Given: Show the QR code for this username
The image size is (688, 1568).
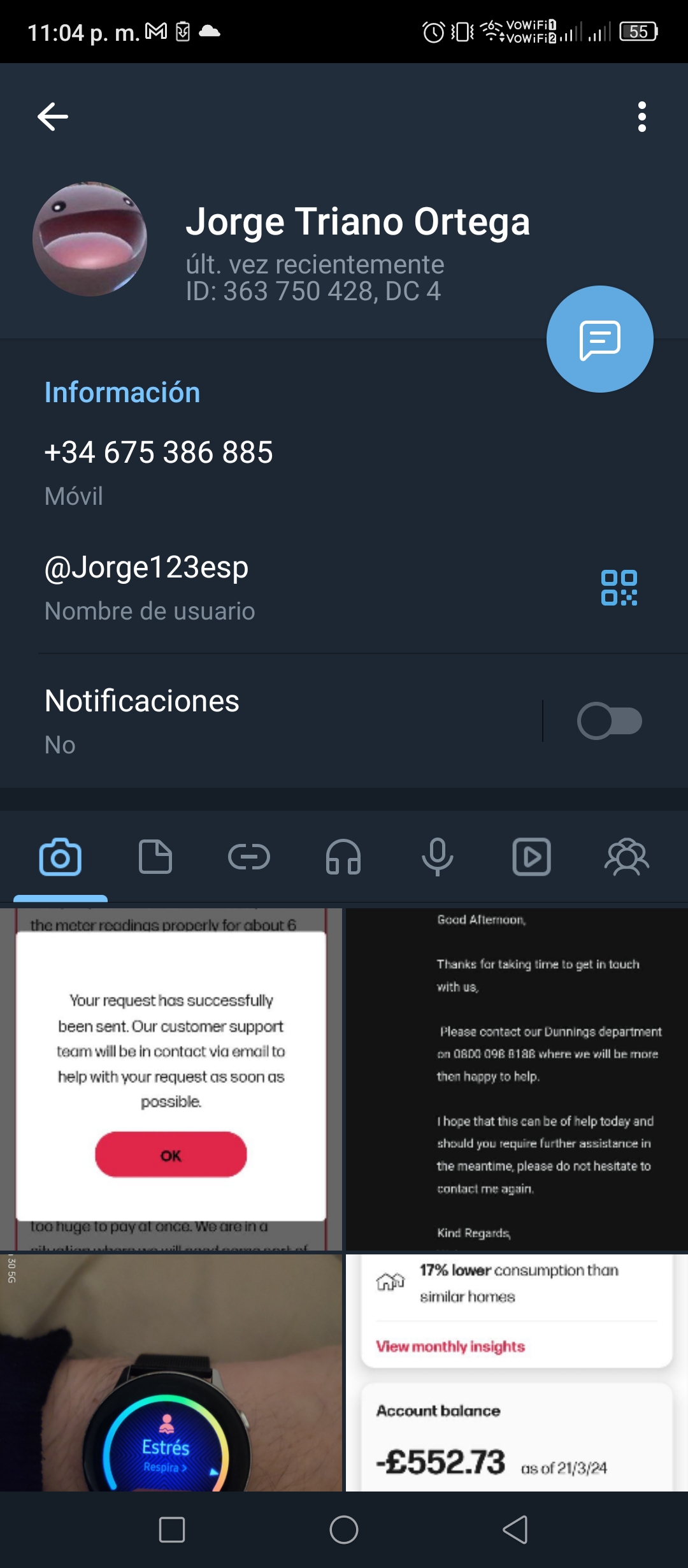Looking at the screenshot, I should (x=619, y=587).
